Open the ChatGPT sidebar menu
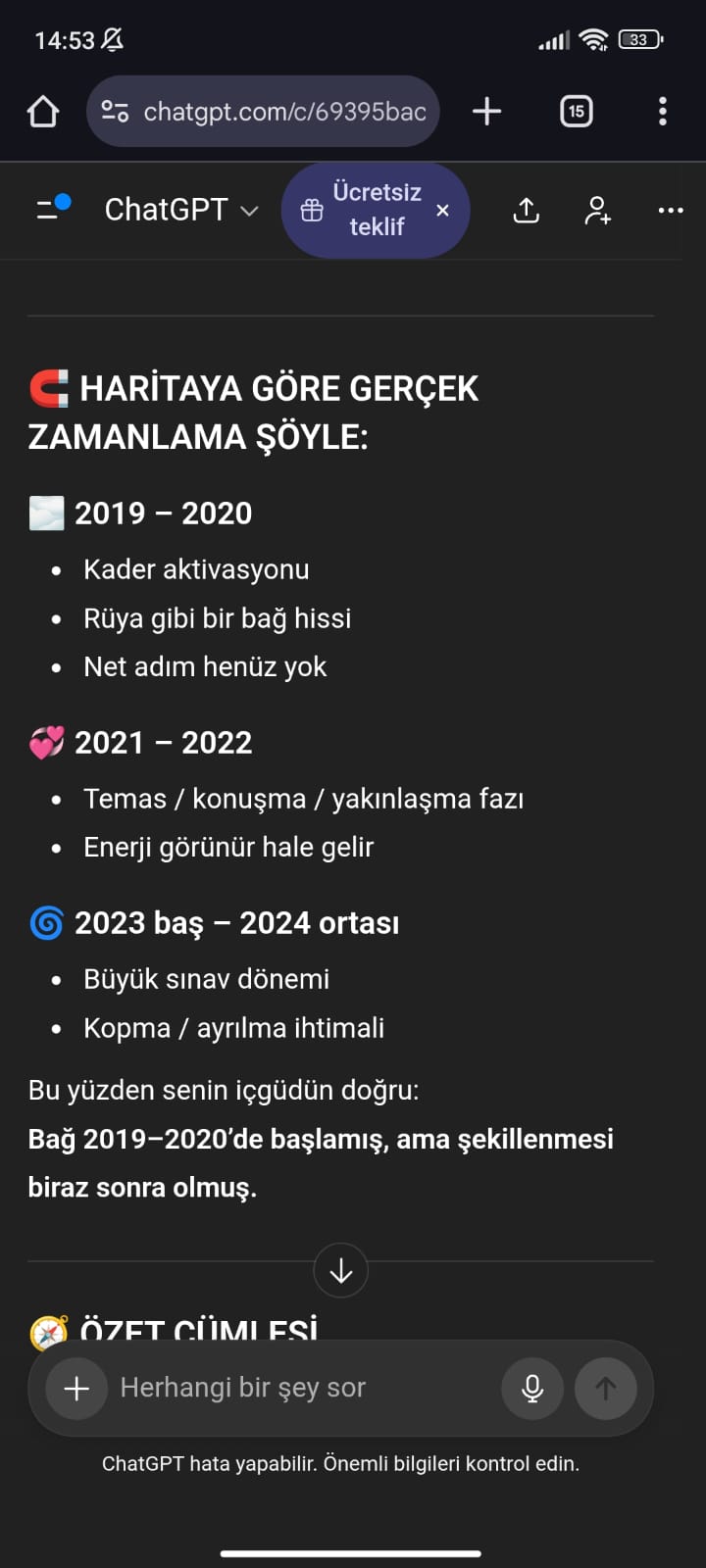The width and height of the screenshot is (706, 1568). (53, 209)
